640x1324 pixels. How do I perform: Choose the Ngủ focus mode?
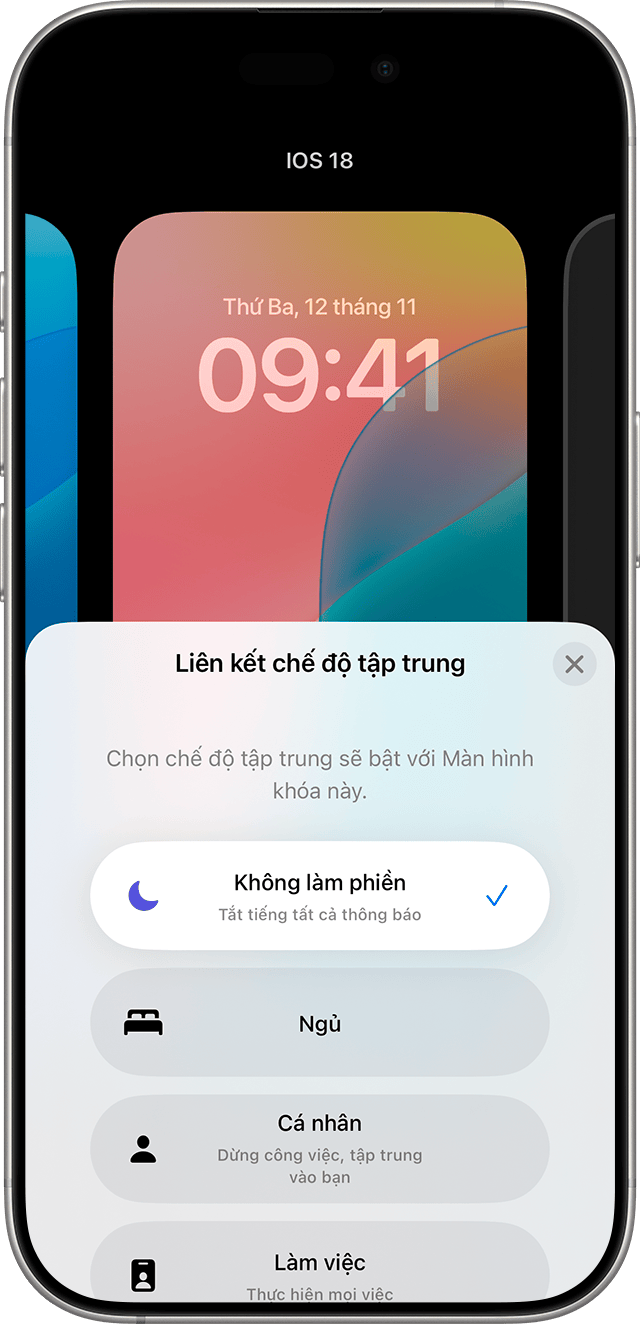pos(319,1022)
